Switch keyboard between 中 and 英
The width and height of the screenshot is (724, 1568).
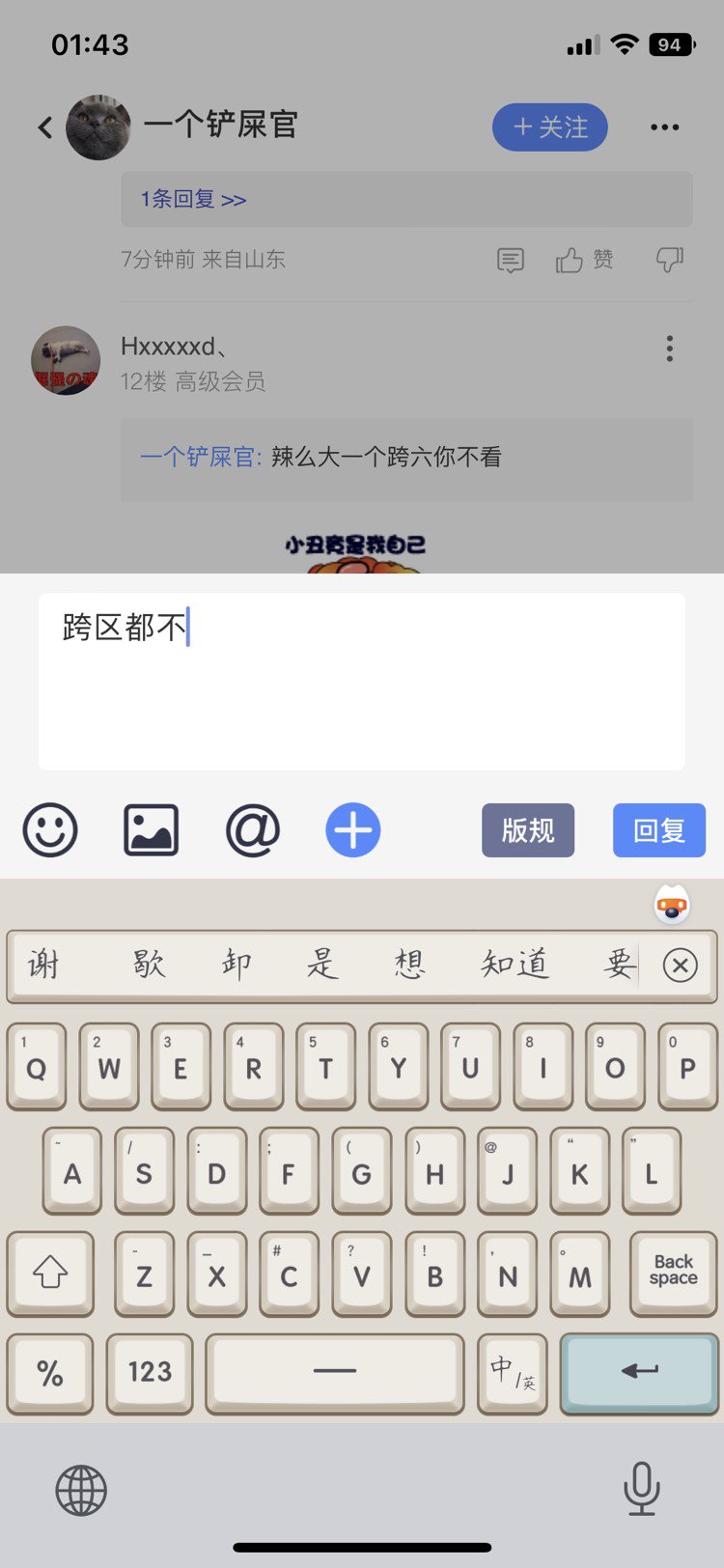tap(512, 1372)
